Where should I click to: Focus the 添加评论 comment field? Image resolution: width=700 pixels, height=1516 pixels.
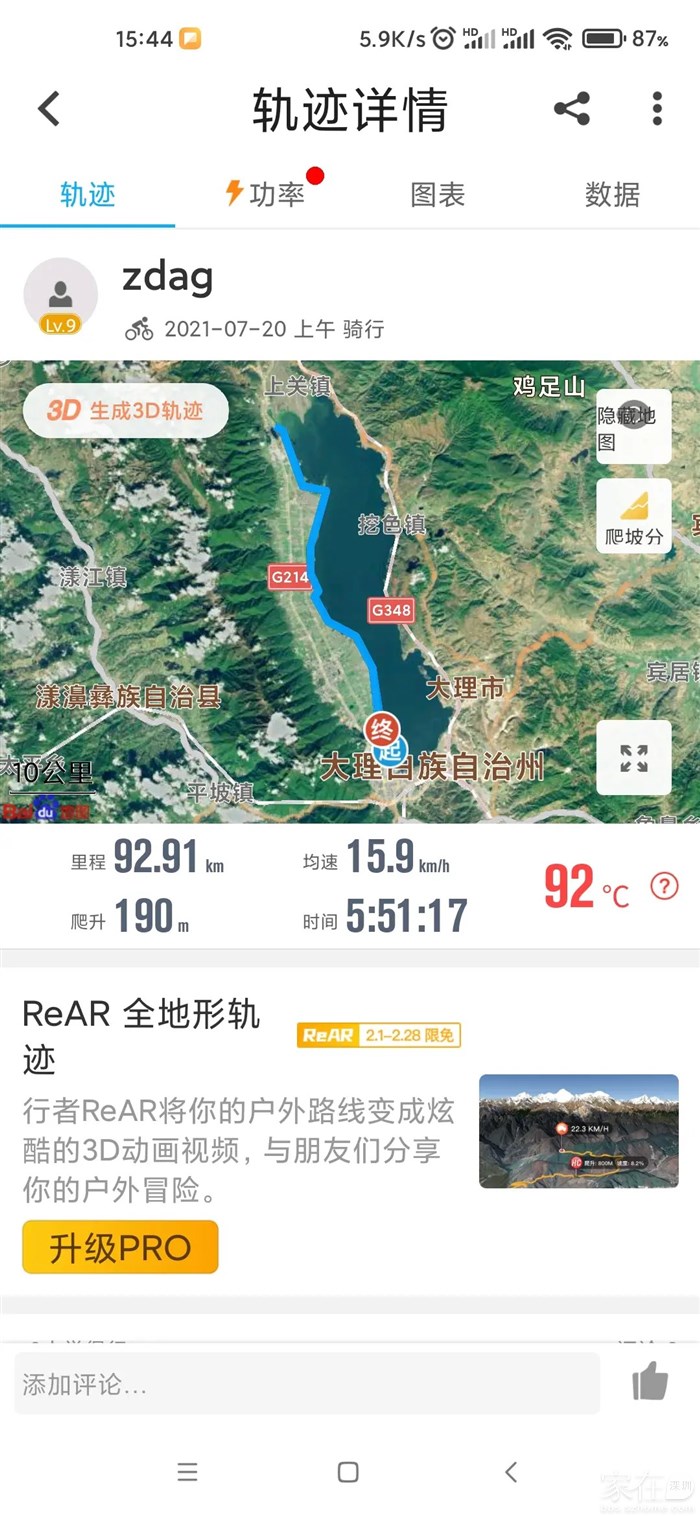click(306, 1384)
